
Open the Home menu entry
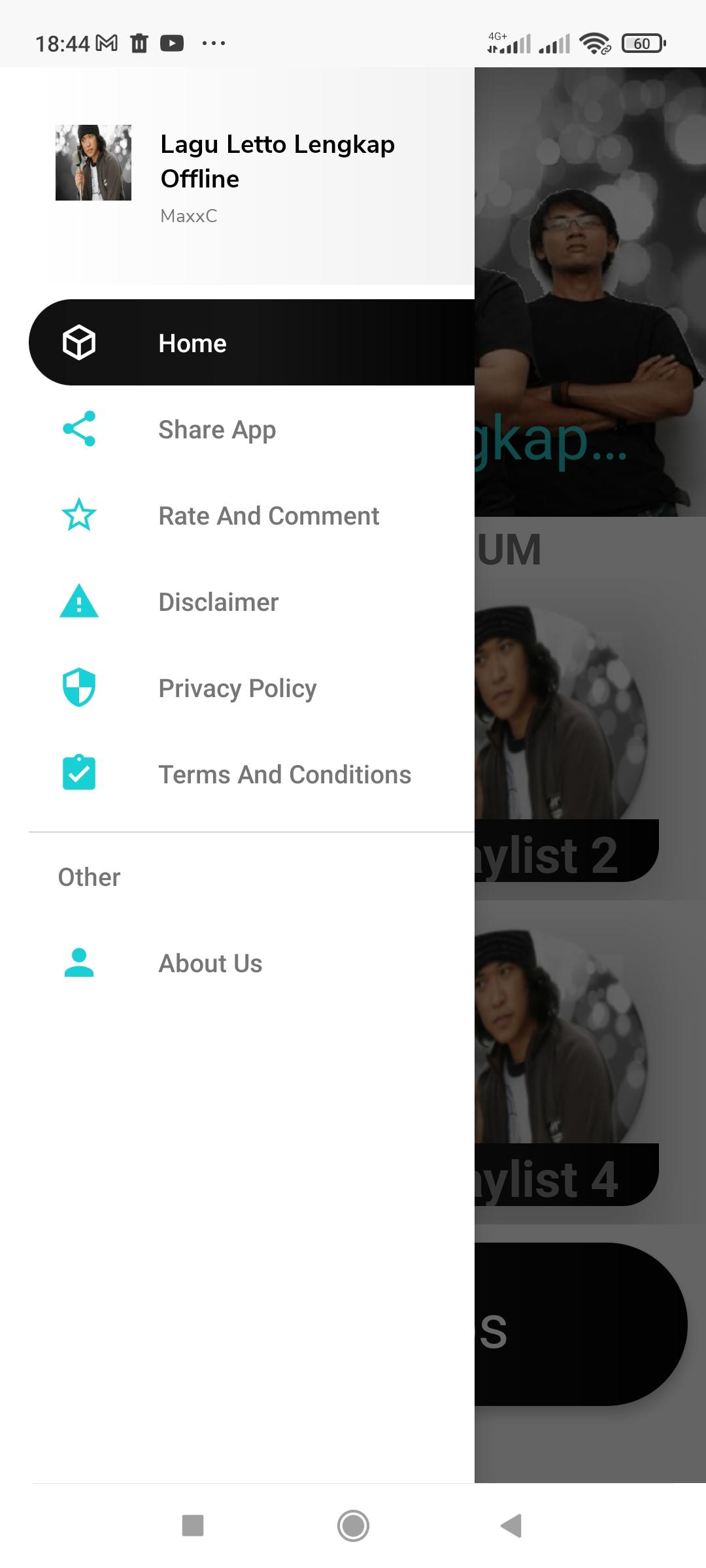[x=192, y=343]
